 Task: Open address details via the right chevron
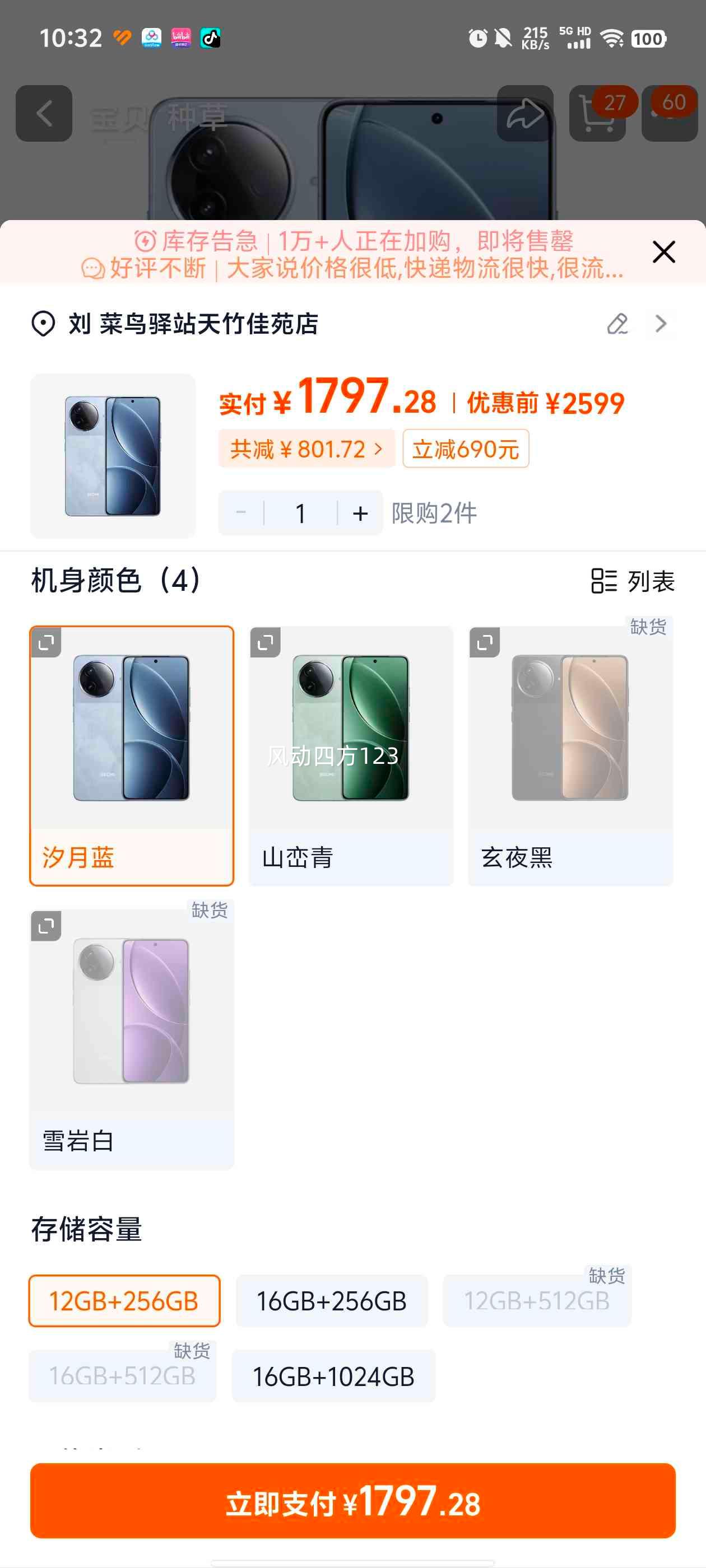(662, 324)
